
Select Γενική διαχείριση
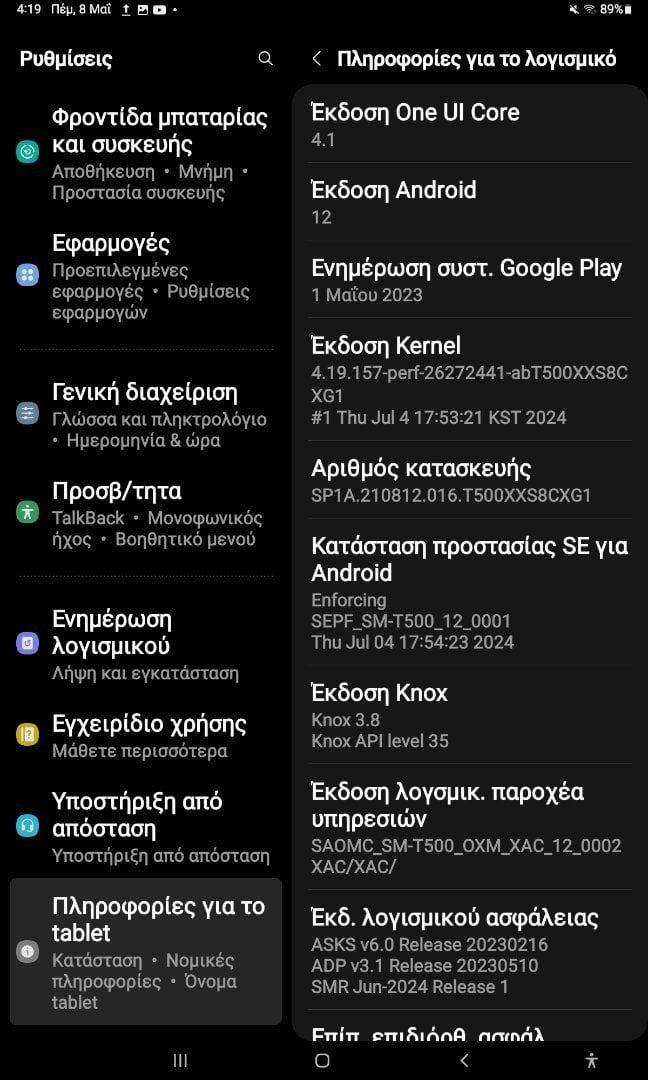click(146, 415)
